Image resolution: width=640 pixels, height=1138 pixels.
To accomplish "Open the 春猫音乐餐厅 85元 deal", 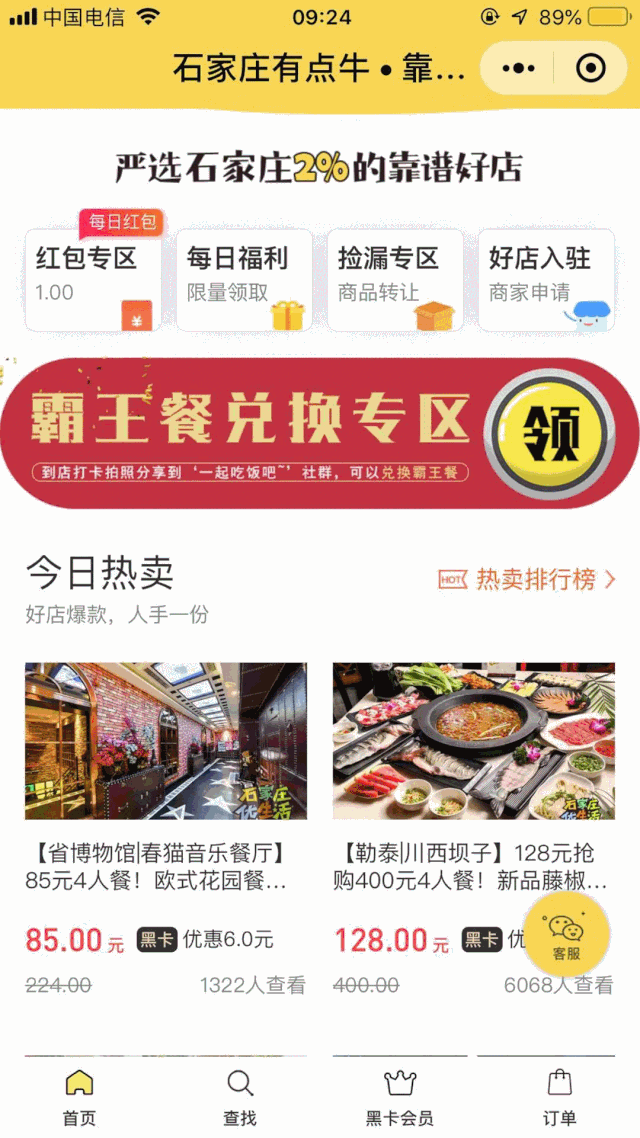I will tap(166, 829).
